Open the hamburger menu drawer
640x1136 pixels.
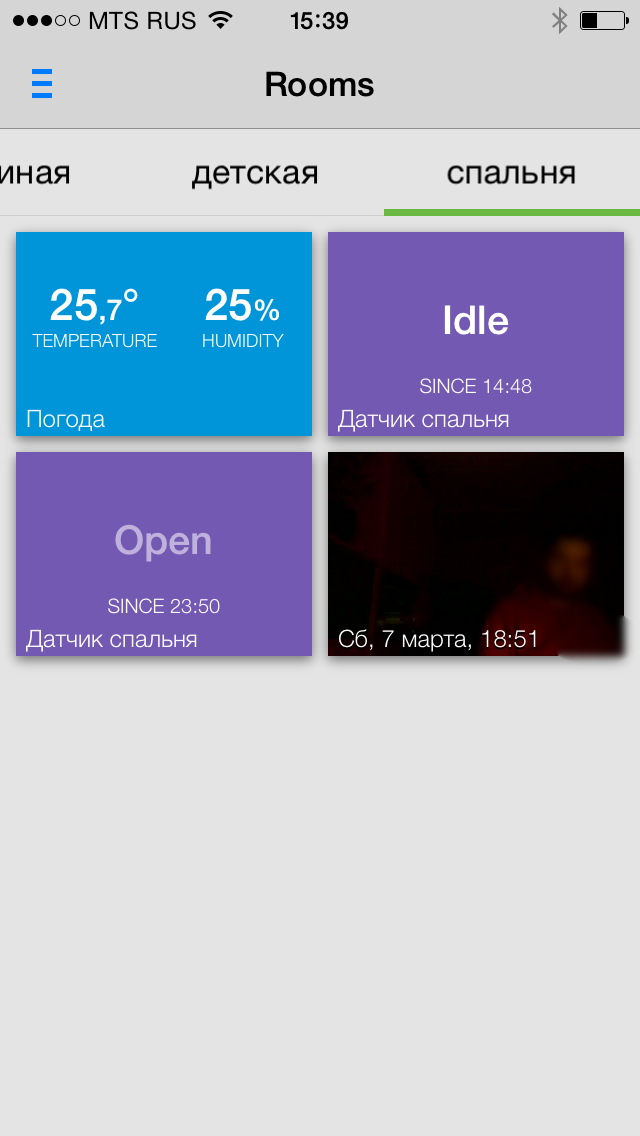coord(41,84)
